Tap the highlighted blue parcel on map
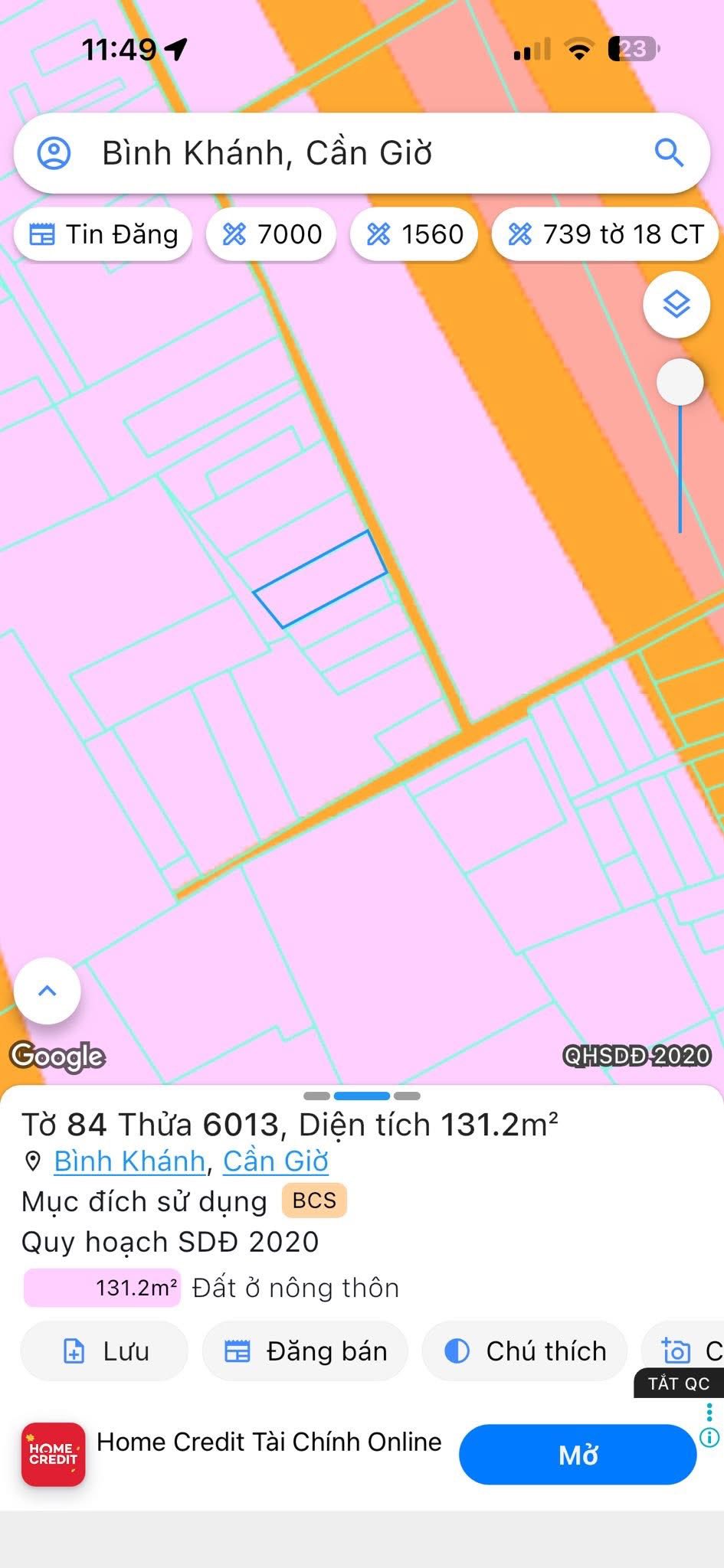The height and width of the screenshot is (1568, 724). (320, 580)
